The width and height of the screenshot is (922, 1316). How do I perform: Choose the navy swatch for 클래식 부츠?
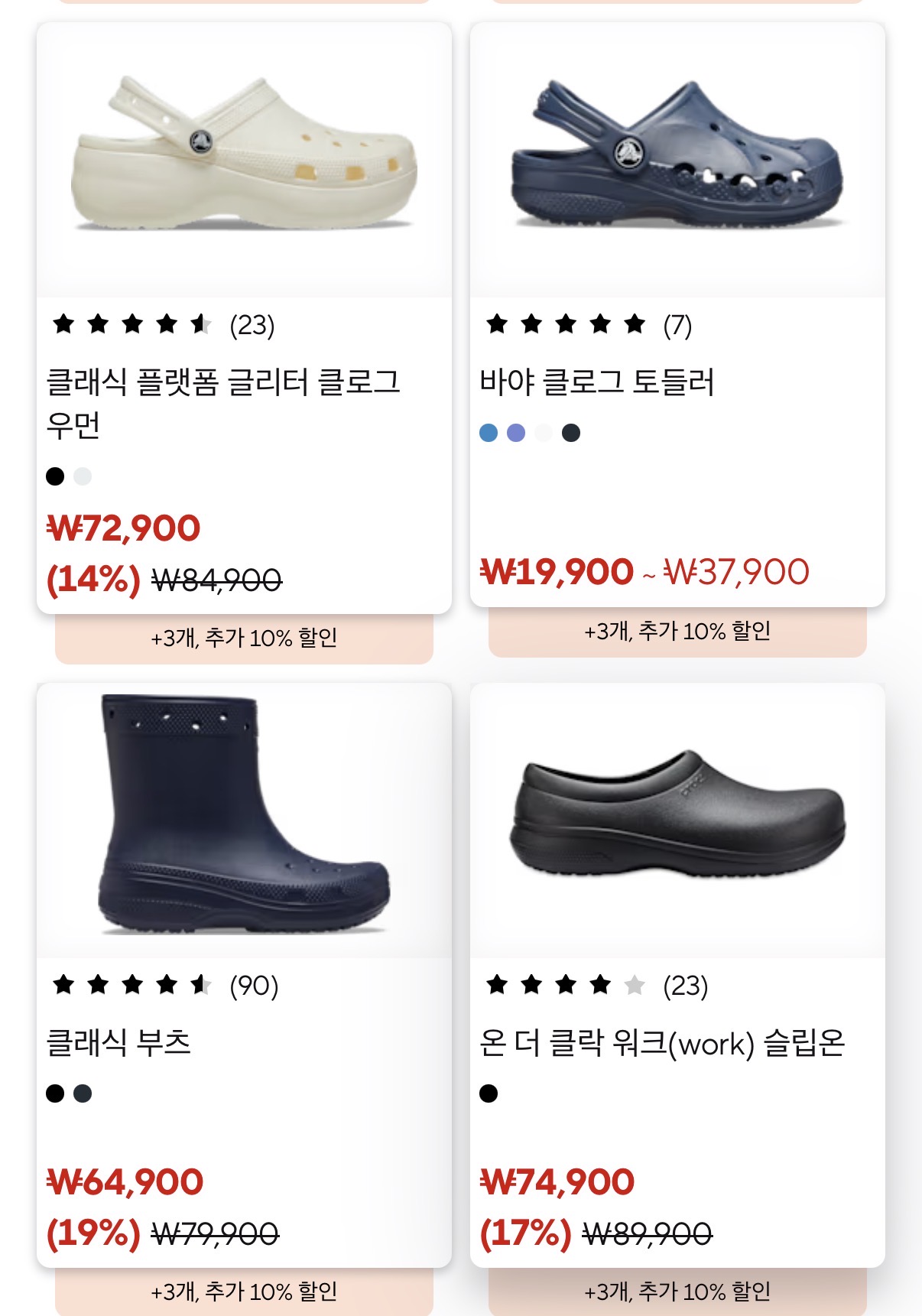(83, 1093)
